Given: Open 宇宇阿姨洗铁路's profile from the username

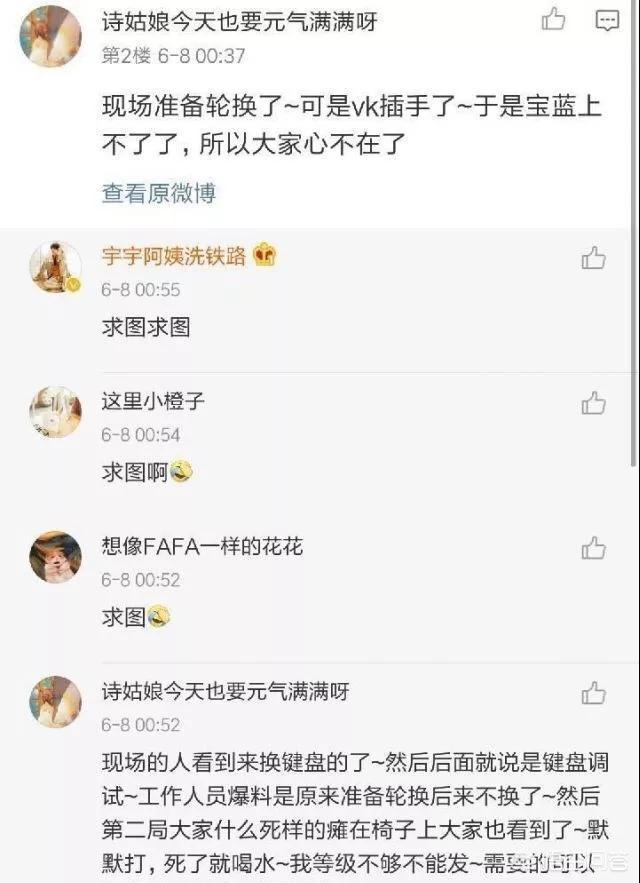Looking at the screenshot, I should [x=173, y=256].
